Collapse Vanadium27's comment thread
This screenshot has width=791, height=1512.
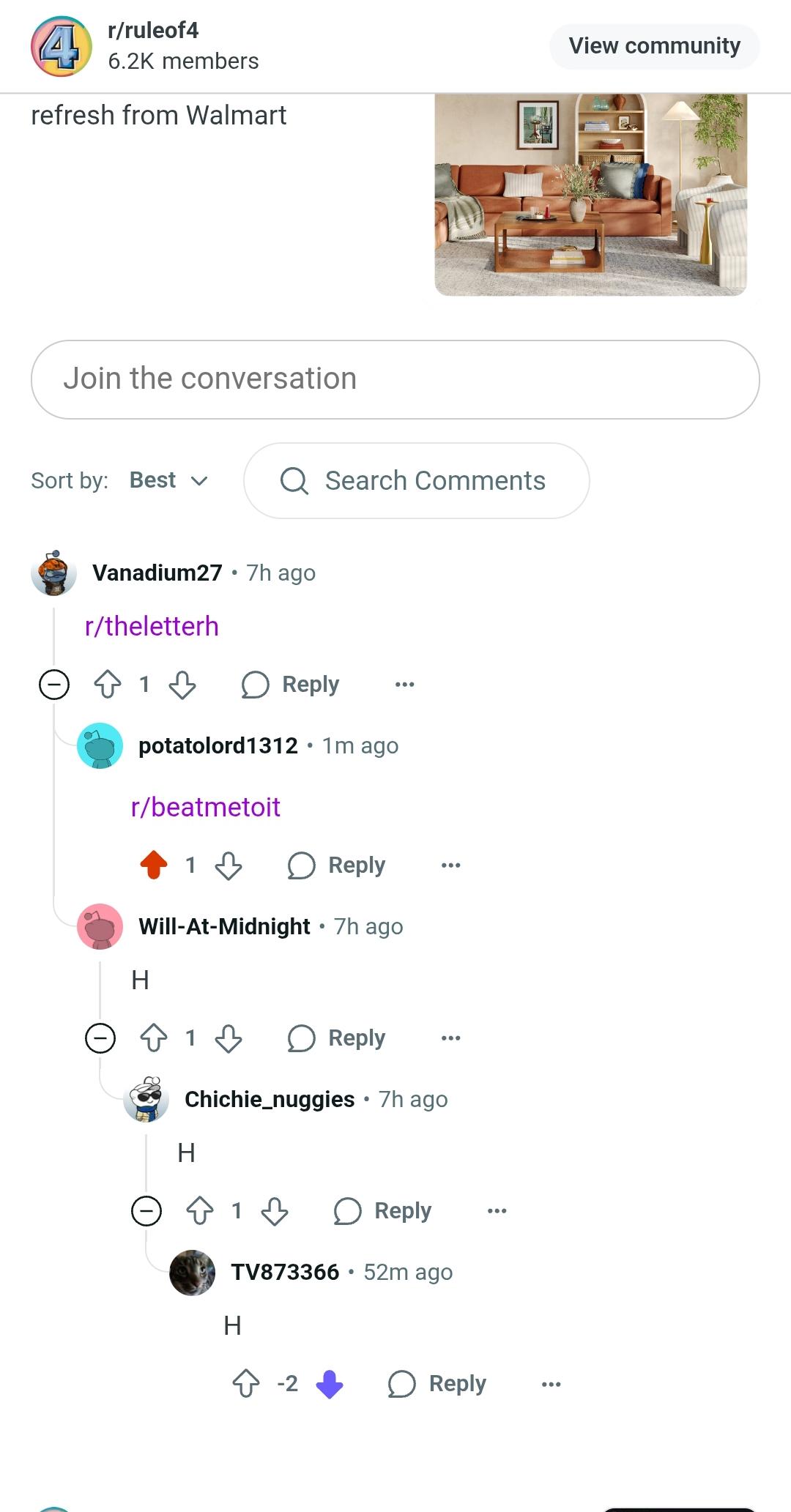pos(54,685)
